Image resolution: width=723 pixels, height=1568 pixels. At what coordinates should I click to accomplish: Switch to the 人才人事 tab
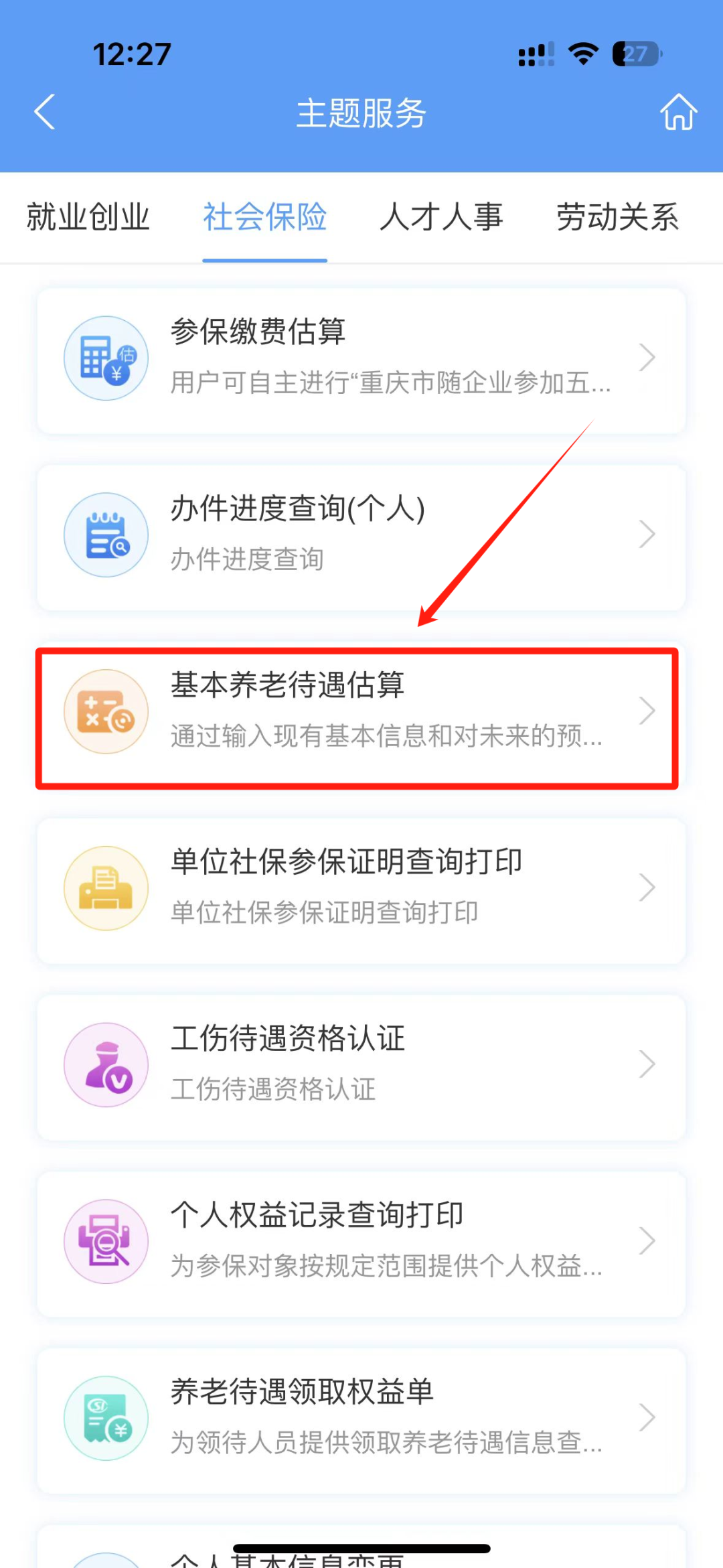click(x=441, y=217)
